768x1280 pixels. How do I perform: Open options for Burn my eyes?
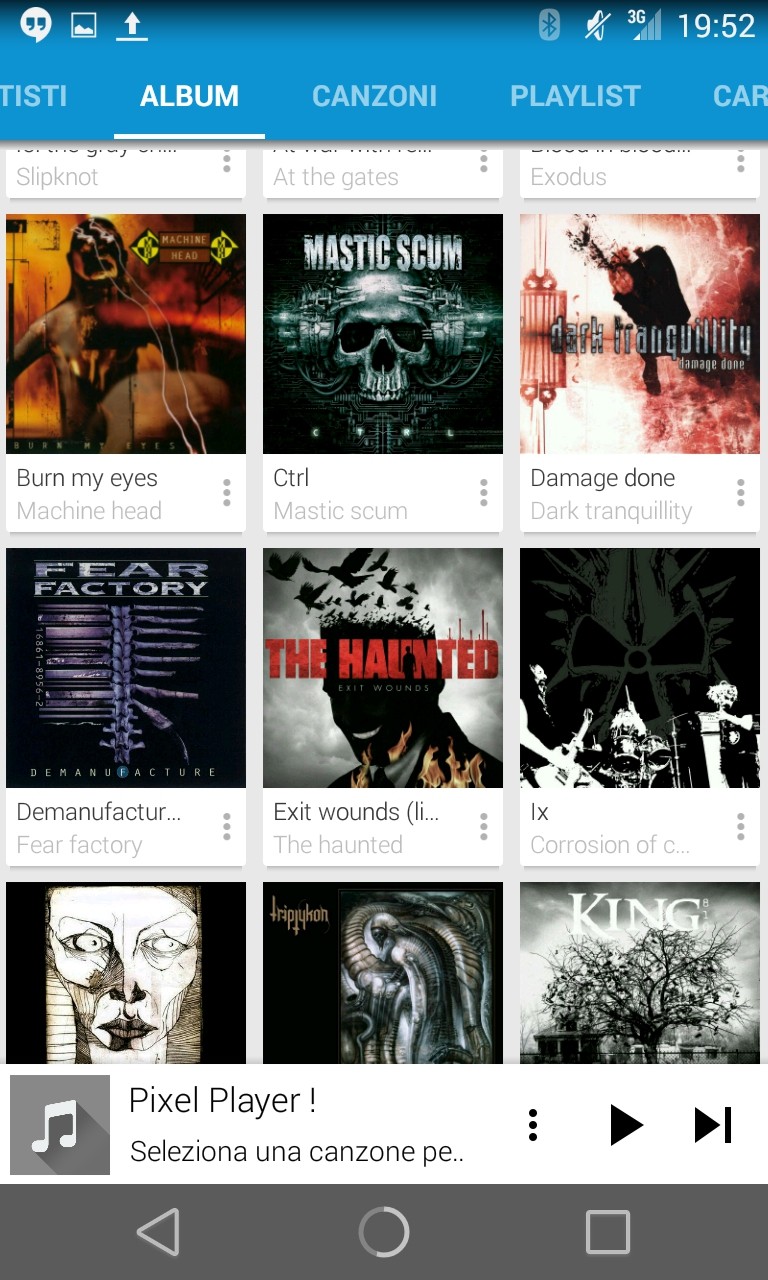pyautogui.click(x=227, y=492)
